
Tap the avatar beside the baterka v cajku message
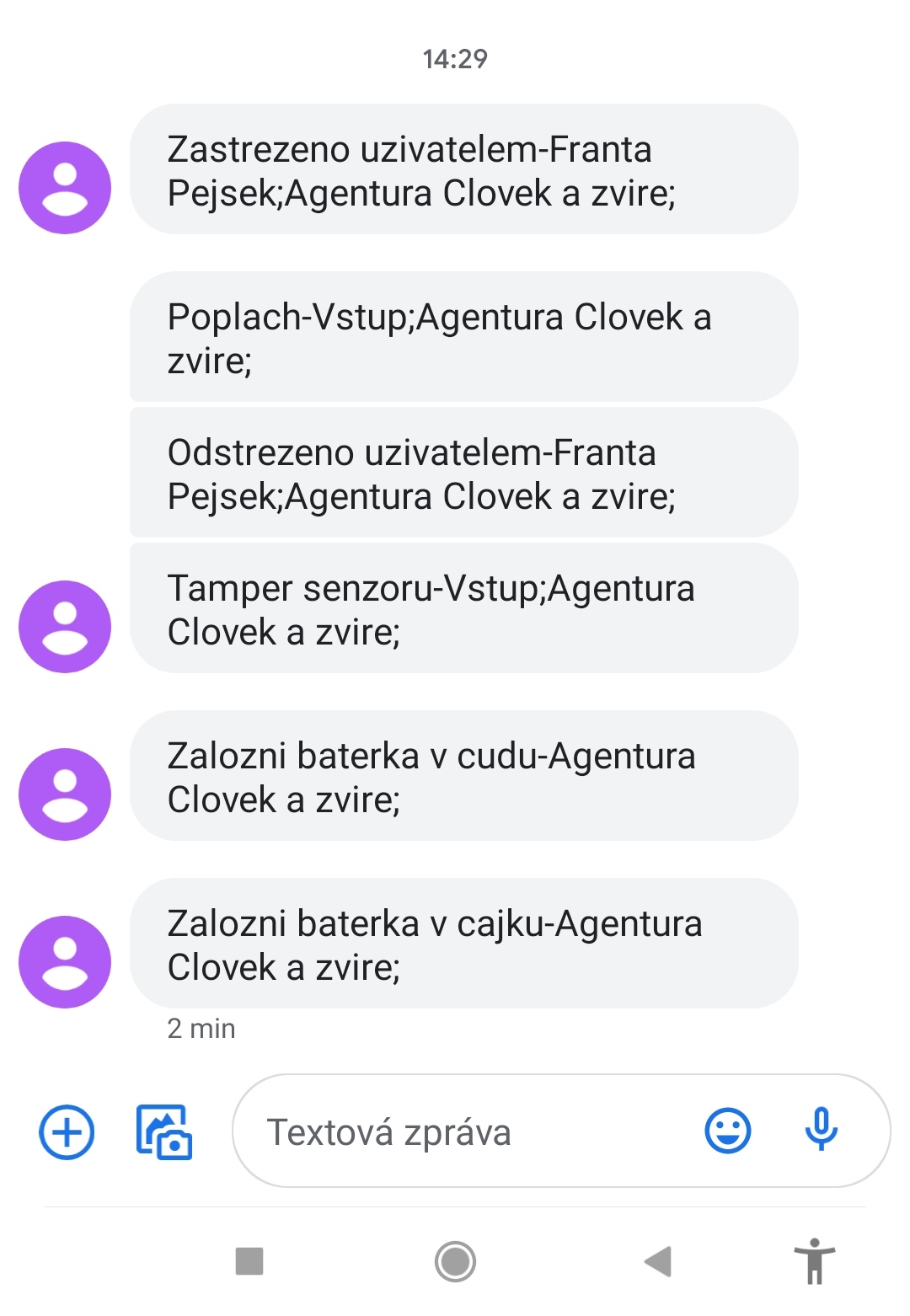(65, 961)
